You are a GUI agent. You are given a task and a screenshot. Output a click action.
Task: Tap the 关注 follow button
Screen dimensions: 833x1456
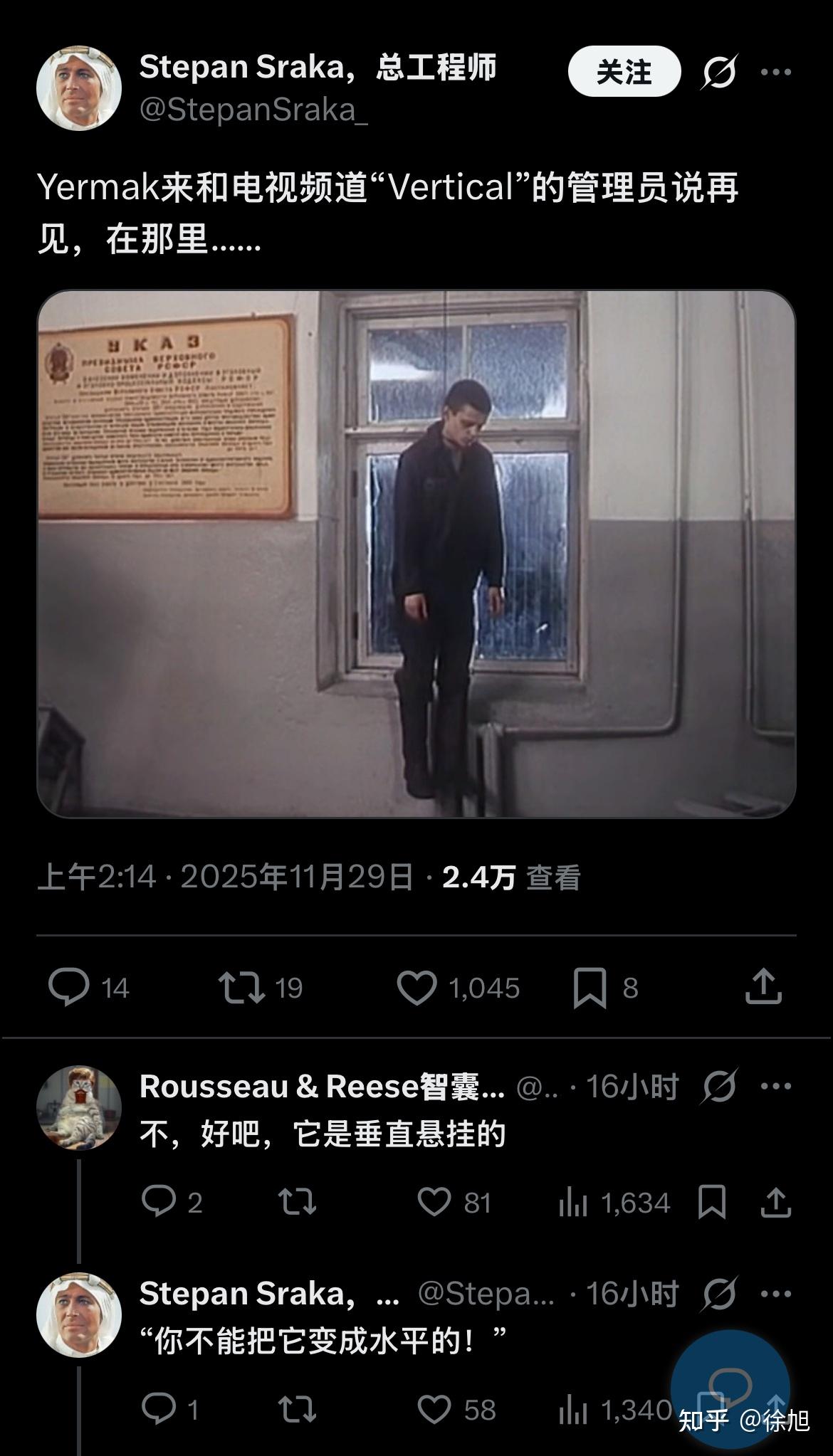coord(624,71)
